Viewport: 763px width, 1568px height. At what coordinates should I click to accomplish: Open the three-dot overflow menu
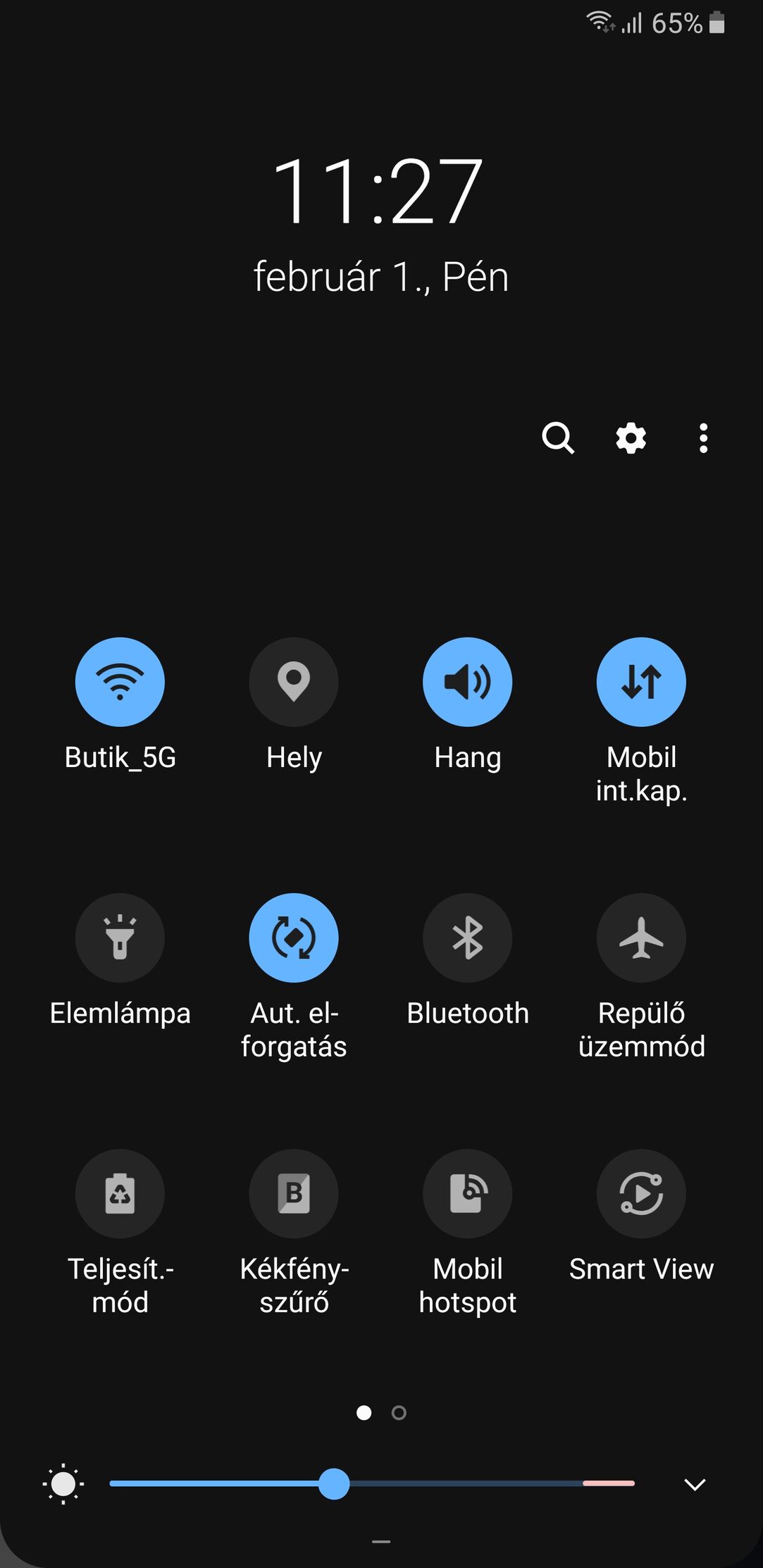tap(703, 438)
